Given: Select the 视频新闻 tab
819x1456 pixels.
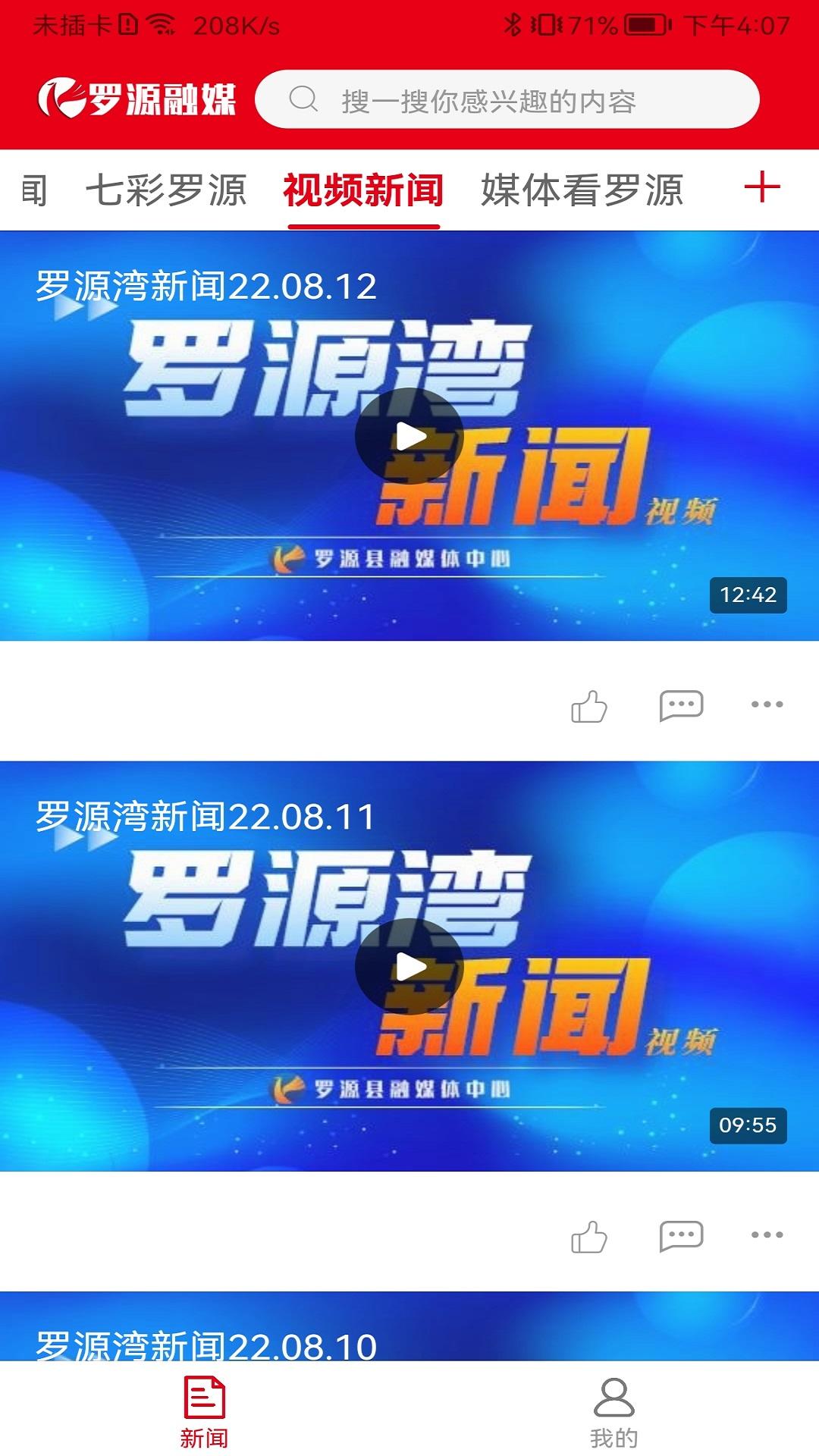Looking at the screenshot, I should tap(362, 191).
